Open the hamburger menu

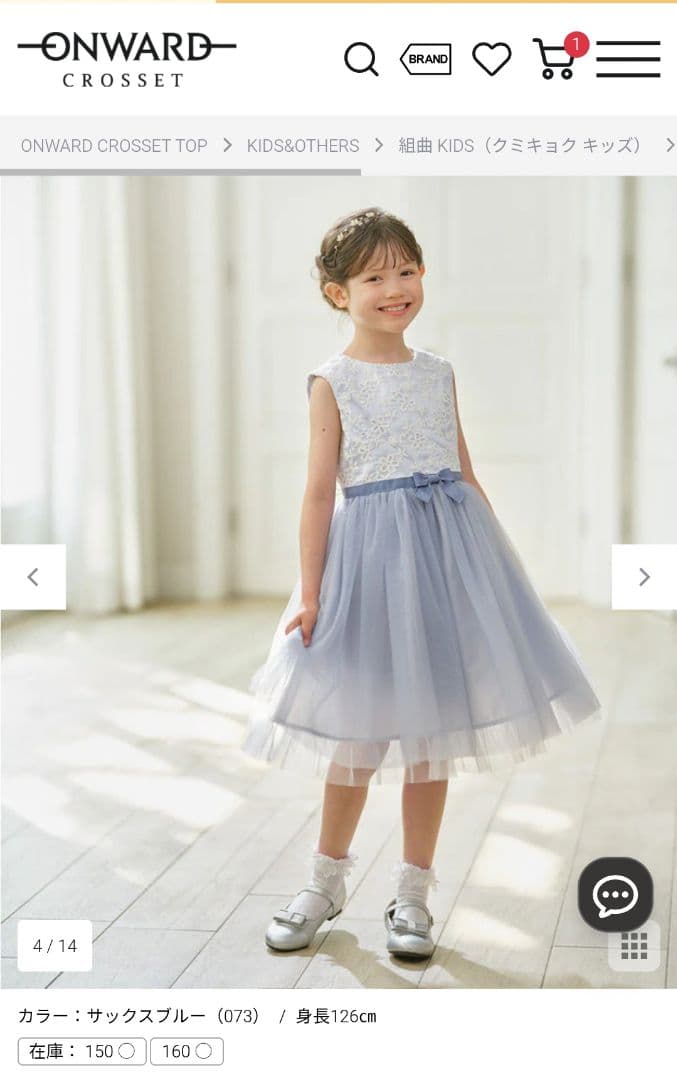click(x=628, y=59)
